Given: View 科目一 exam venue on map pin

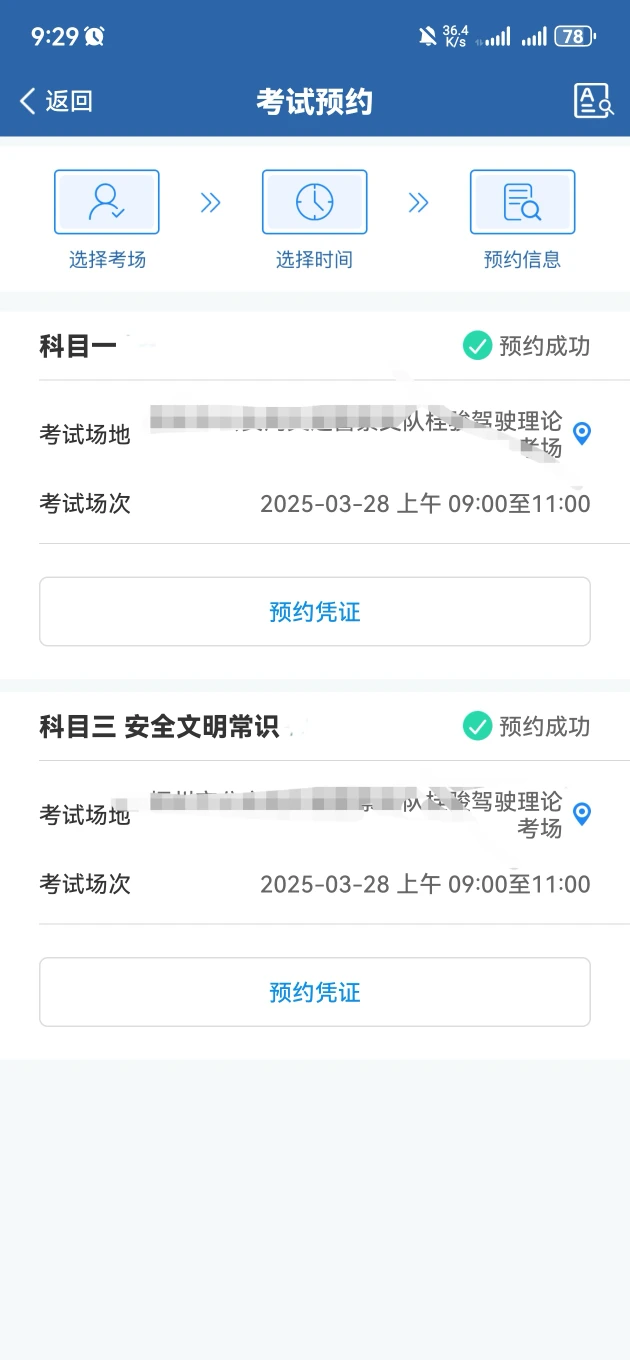Looking at the screenshot, I should coord(582,433).
